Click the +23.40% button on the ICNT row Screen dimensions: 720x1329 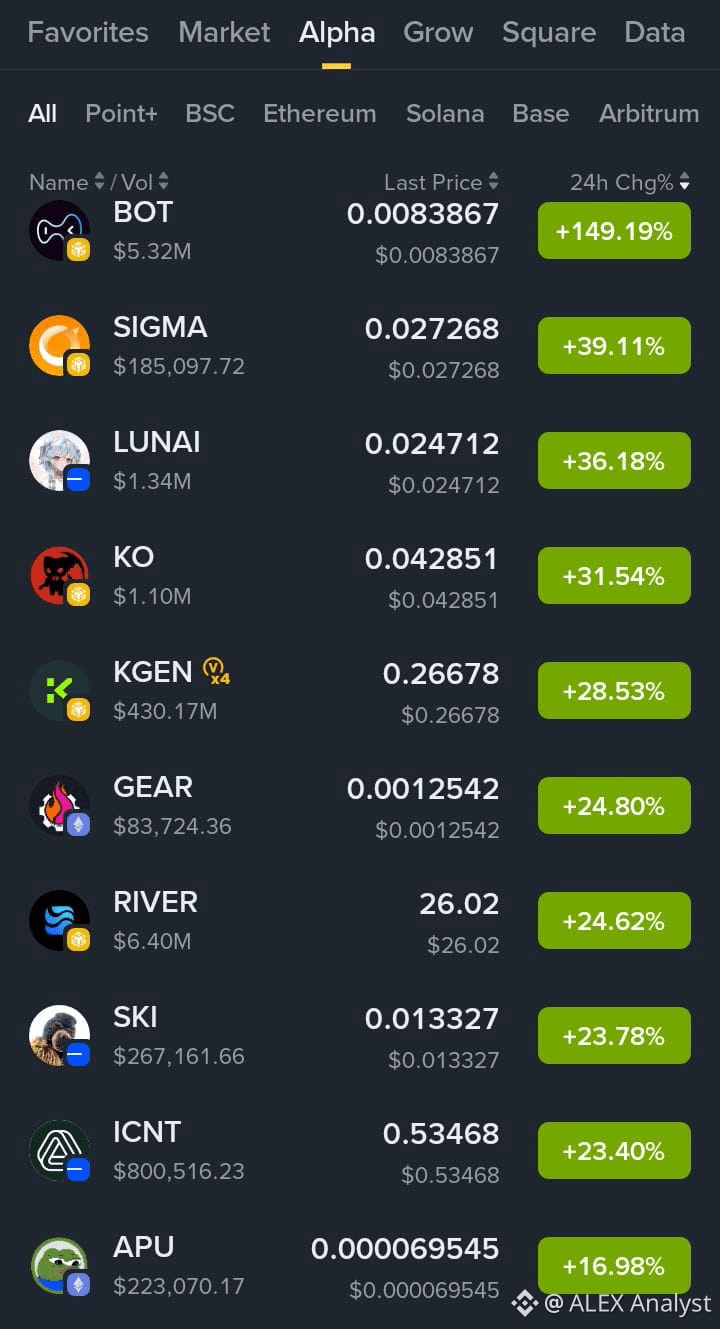coord(613,1150)
